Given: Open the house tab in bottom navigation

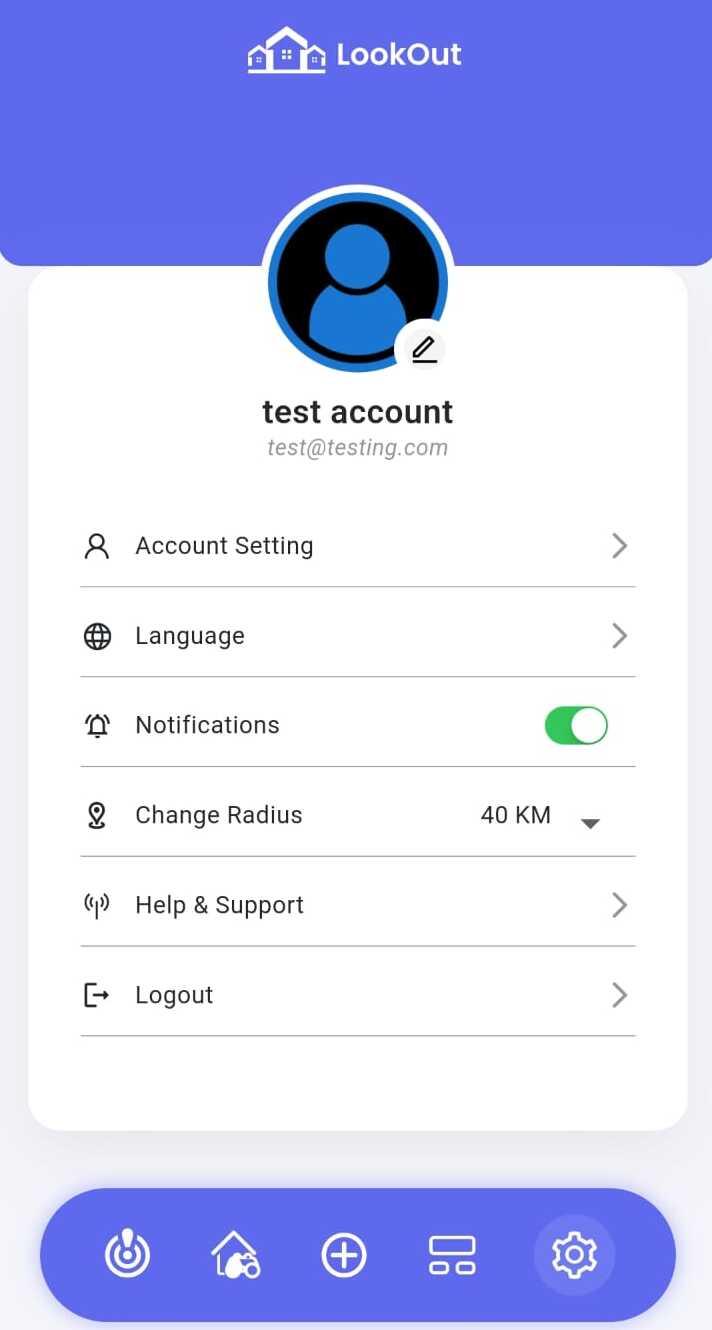Looking at the screenshot, I should [236, 1255].
